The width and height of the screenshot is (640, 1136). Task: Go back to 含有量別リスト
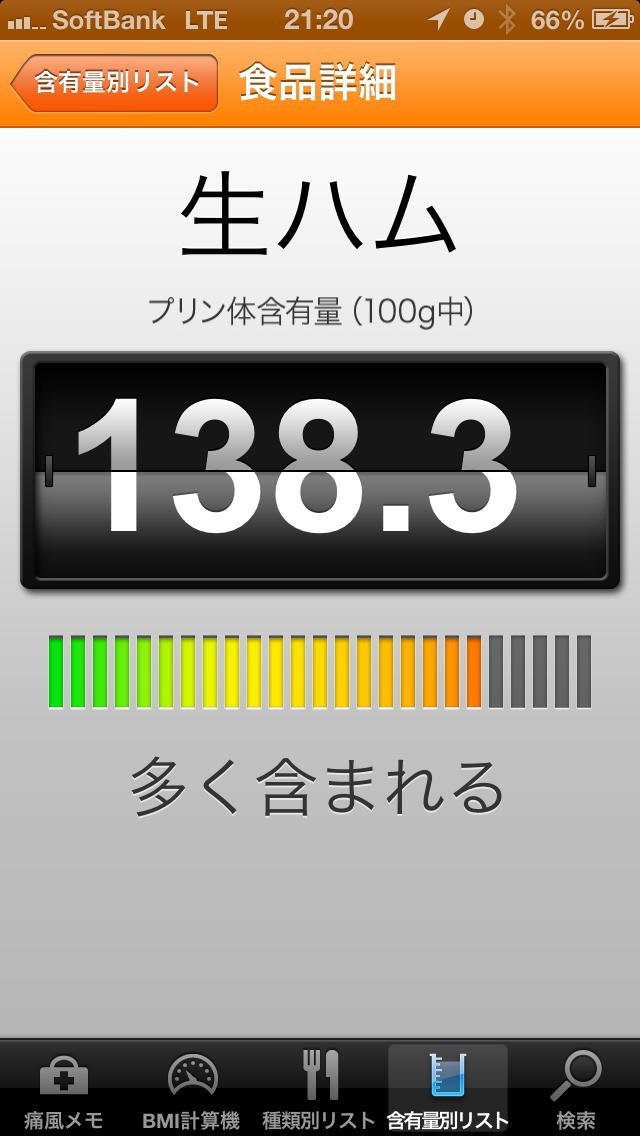tap(114, 83)
